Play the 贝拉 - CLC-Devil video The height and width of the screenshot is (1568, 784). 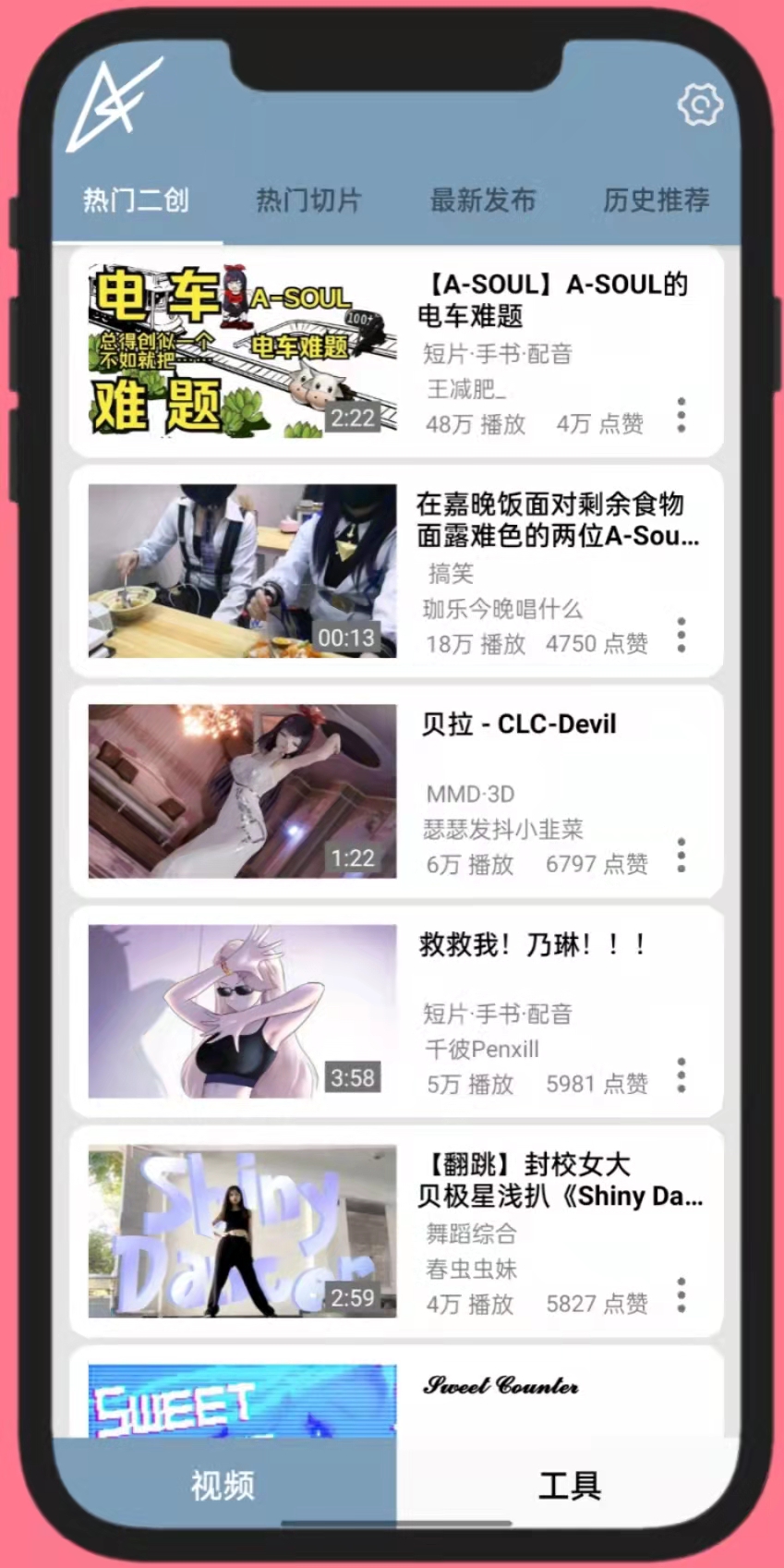click(x=243, y=791)
